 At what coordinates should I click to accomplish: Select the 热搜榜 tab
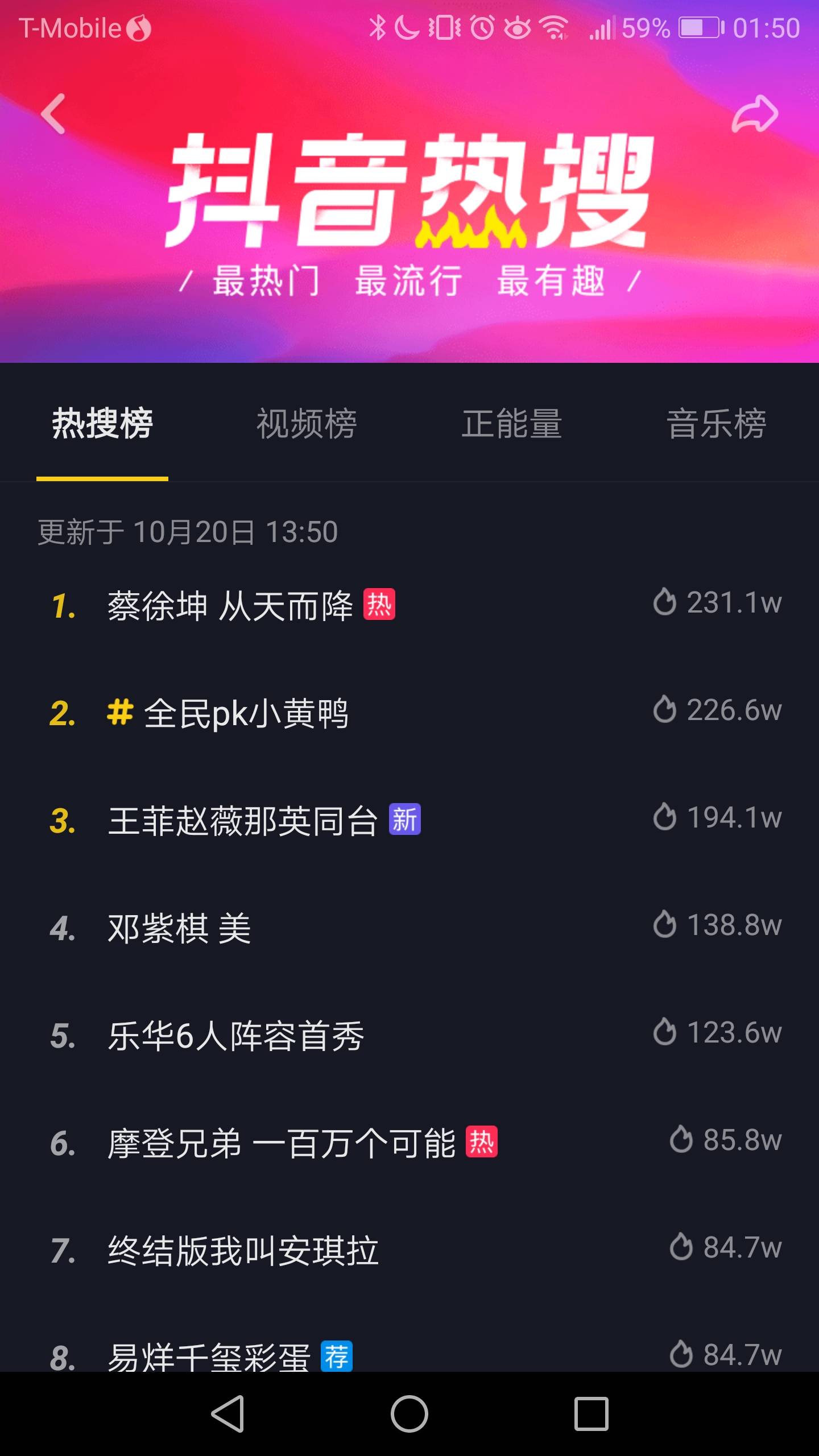point(102,424)
